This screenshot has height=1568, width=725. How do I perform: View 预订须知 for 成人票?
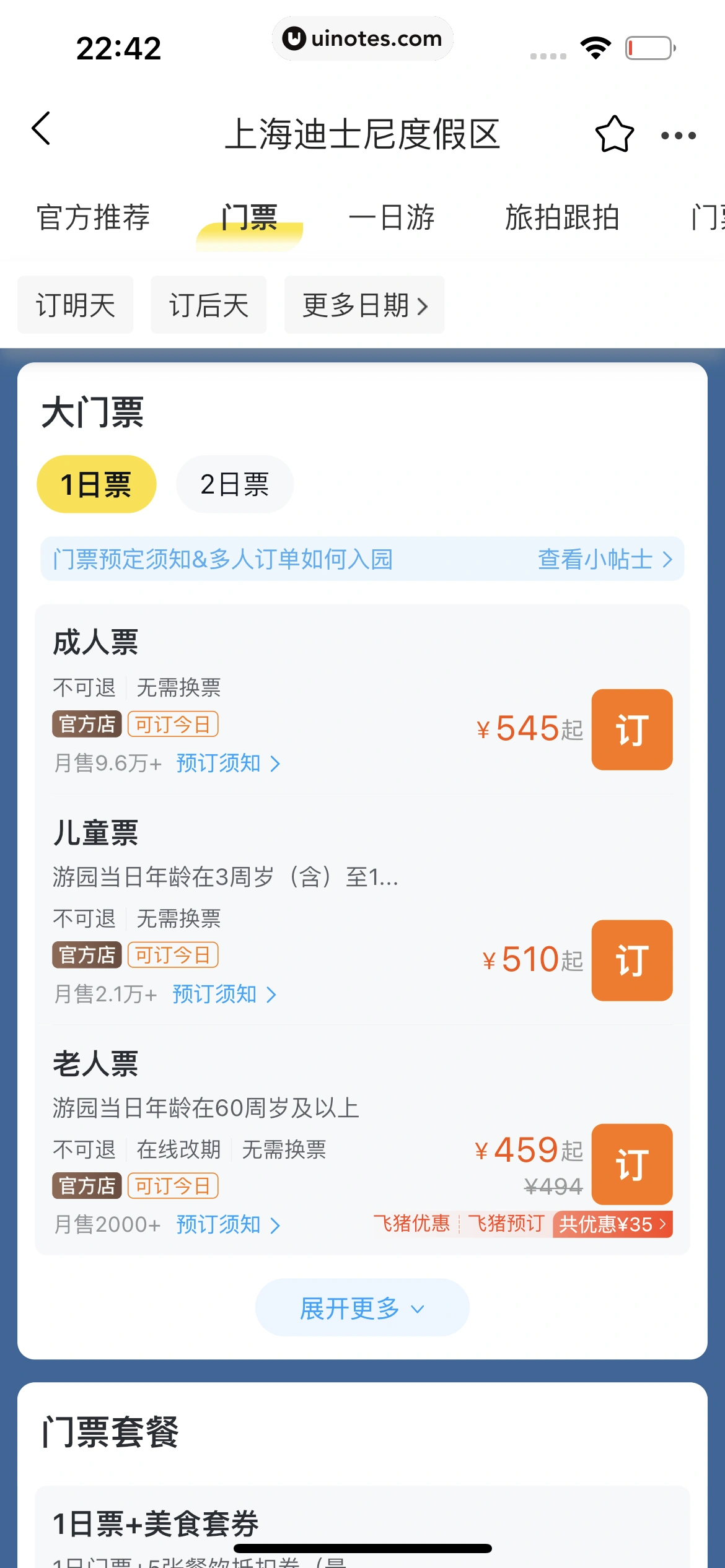[x=227, y=764]
